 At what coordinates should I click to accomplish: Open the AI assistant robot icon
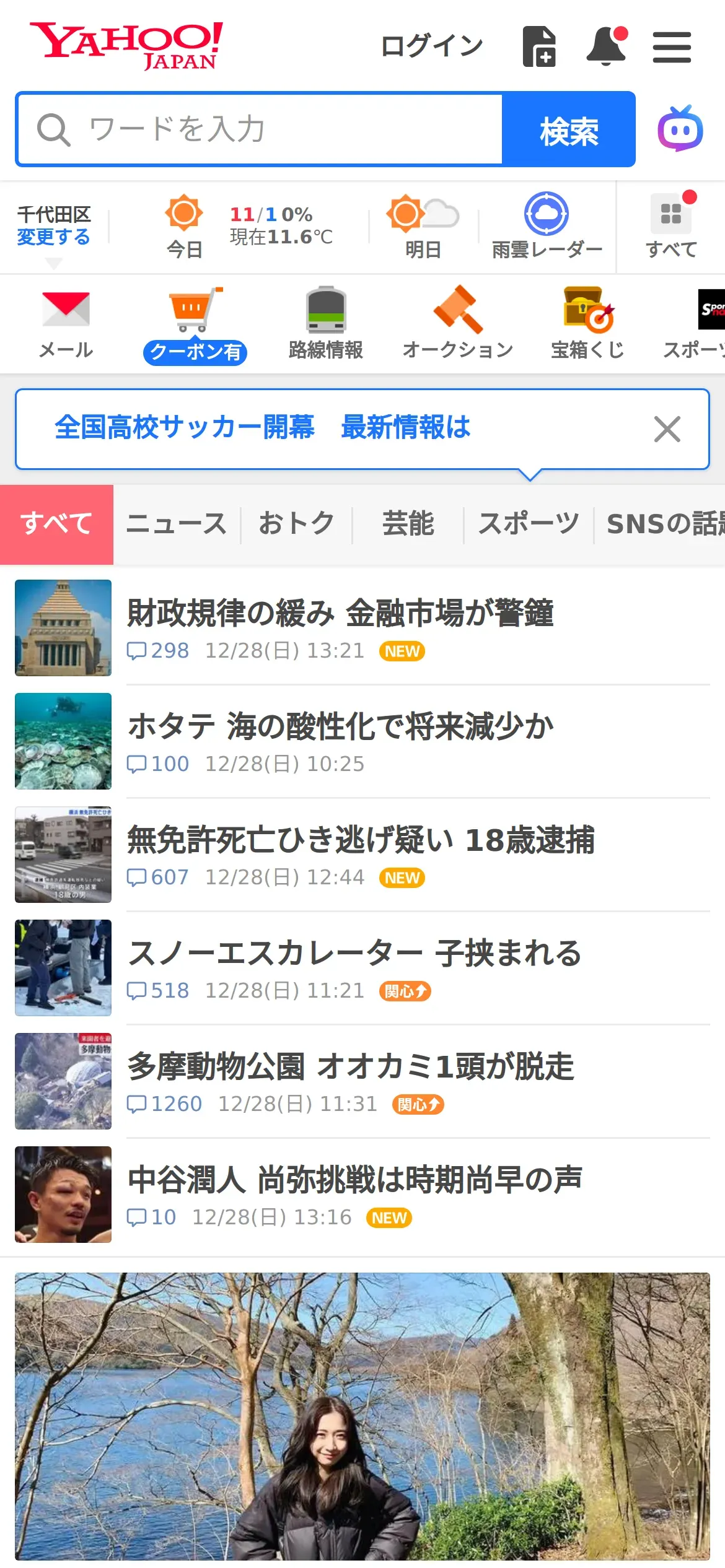point(680,129)
